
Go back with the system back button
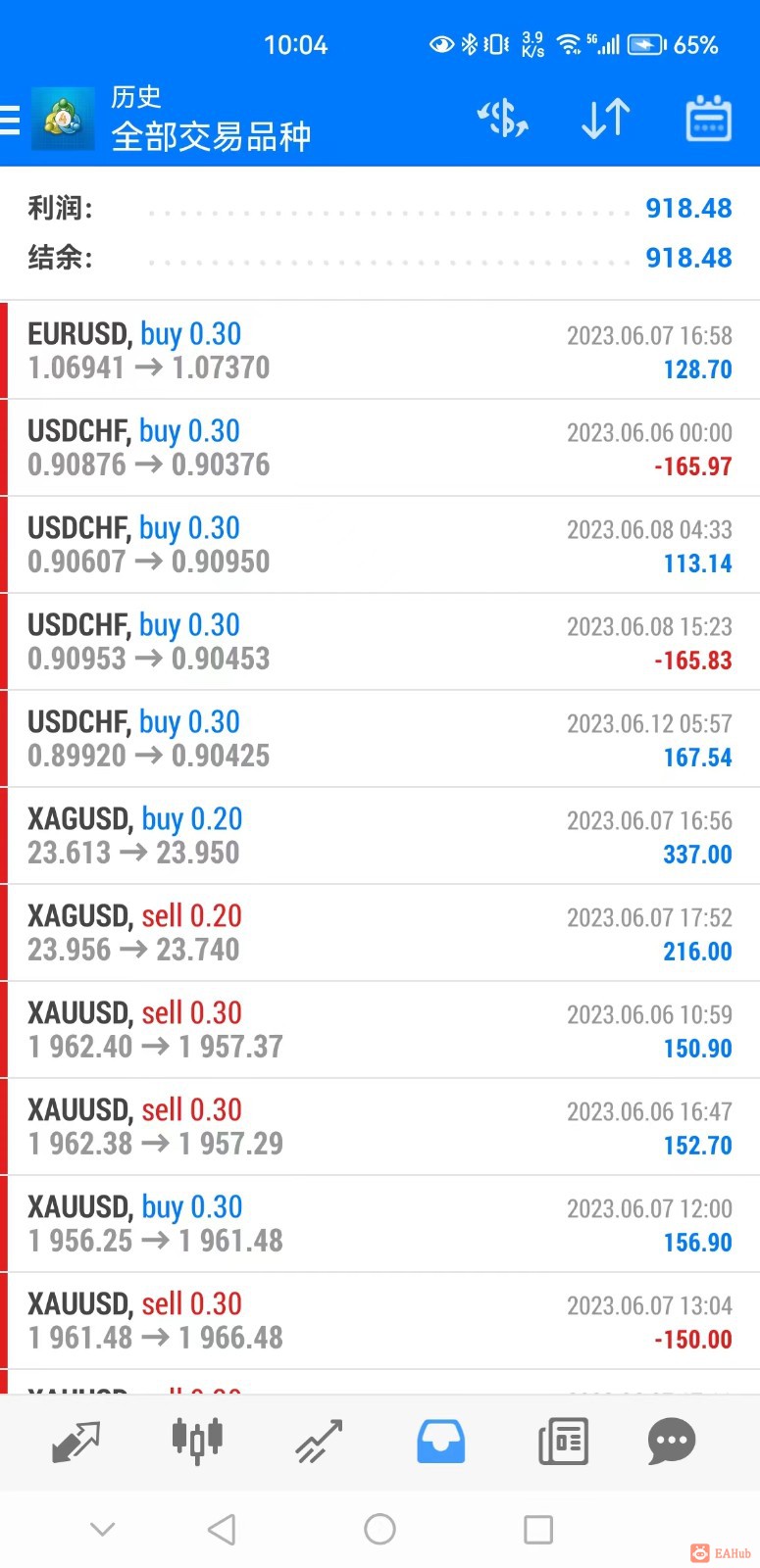222,1529
